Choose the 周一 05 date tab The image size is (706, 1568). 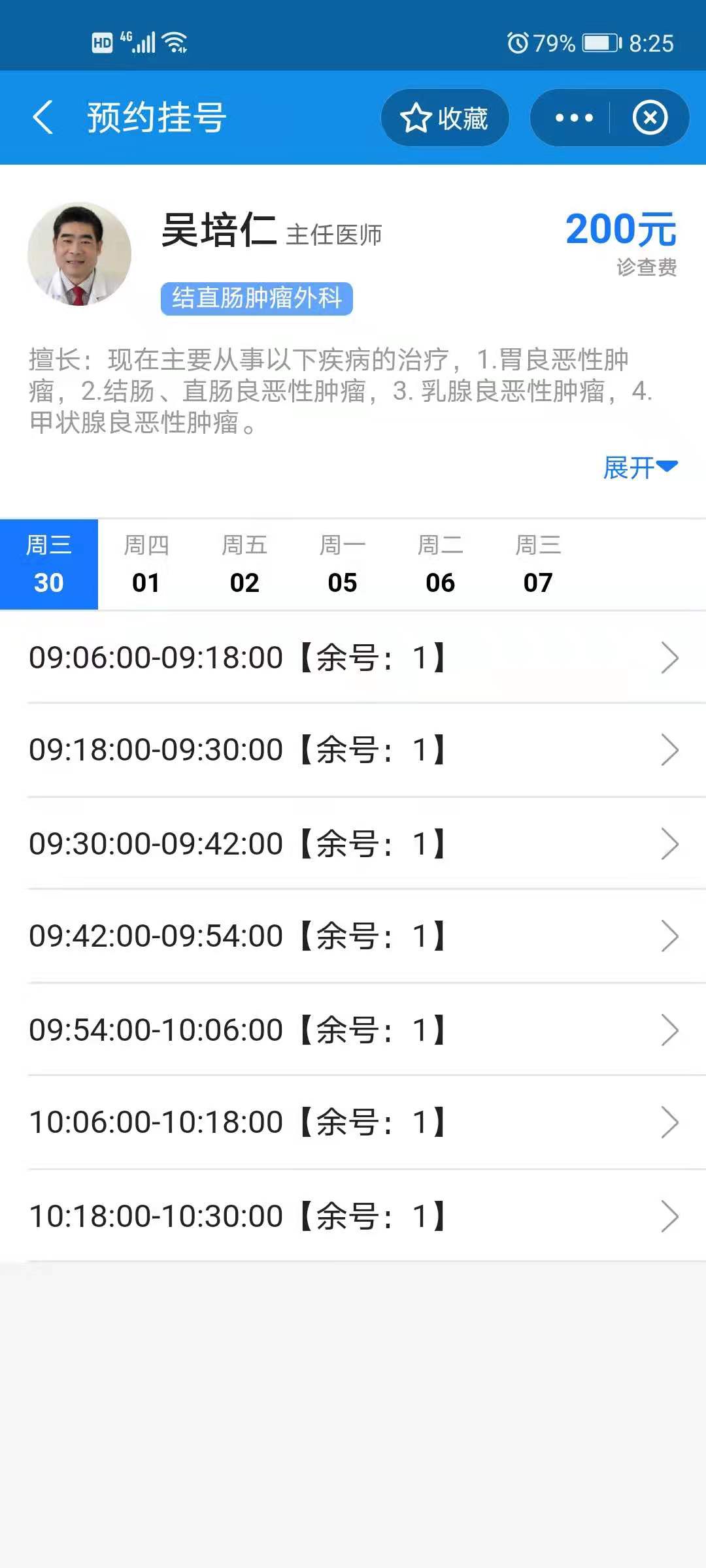coord(343,564)
